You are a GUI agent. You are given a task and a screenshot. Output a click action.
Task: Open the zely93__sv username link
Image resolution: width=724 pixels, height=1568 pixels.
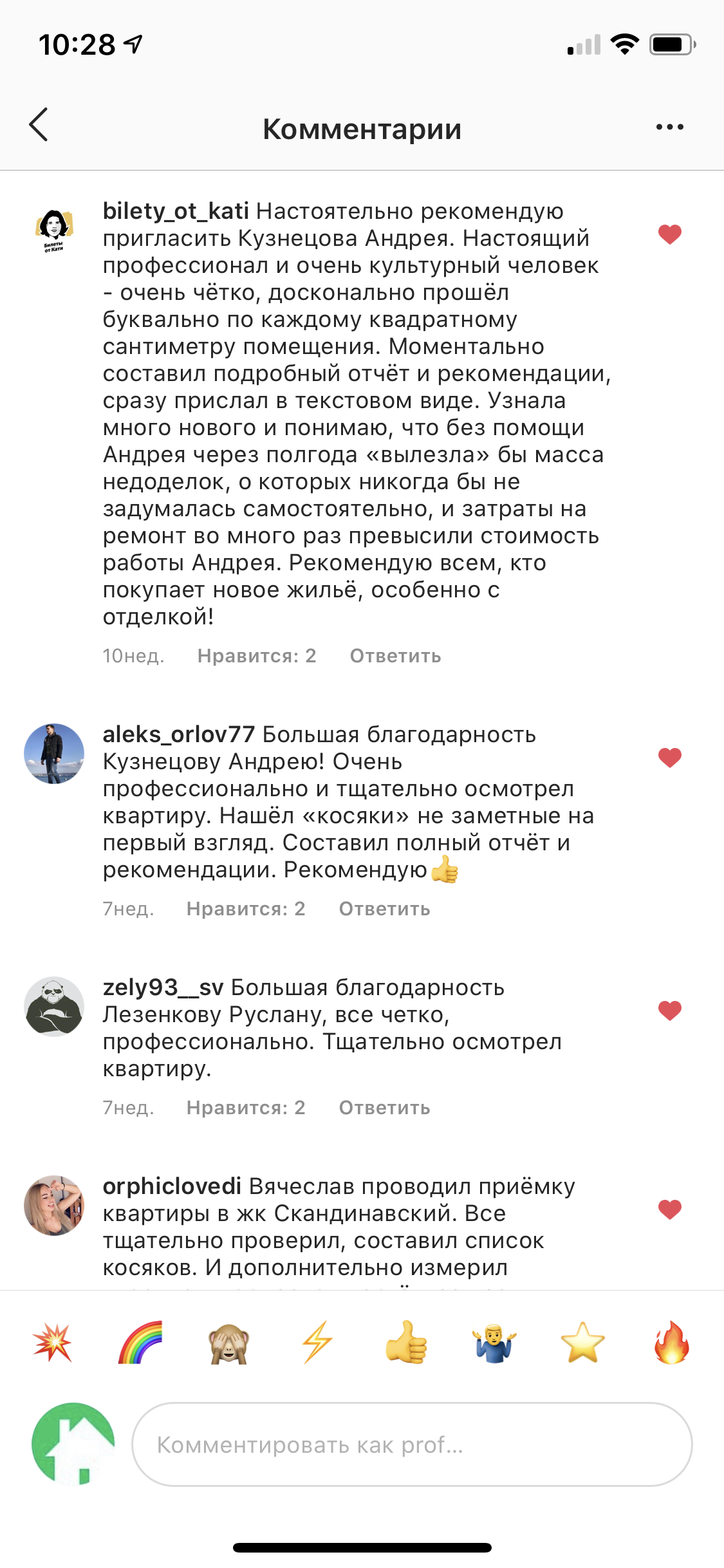click(x=163, y=987)
